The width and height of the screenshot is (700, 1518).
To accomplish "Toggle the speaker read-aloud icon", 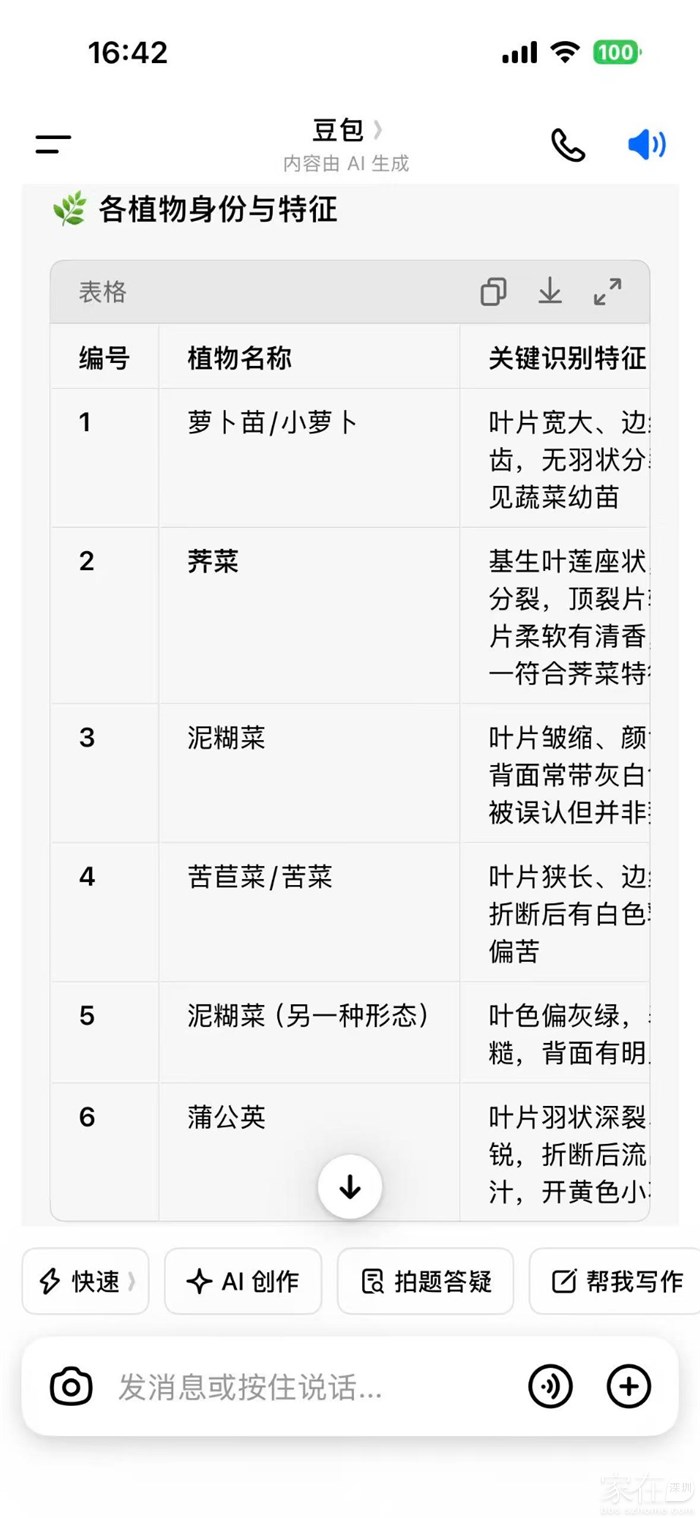I will (646, 145).
